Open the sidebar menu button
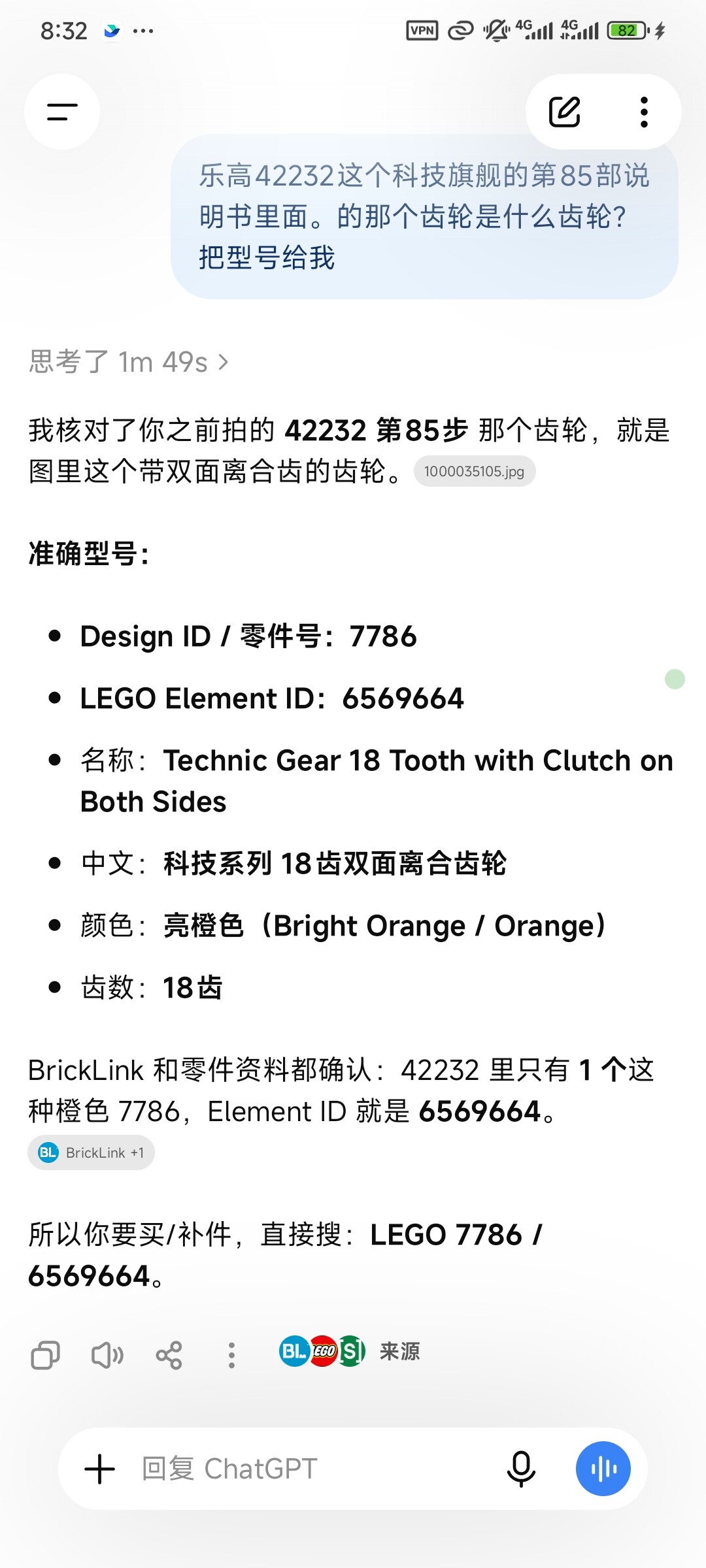 click(x=62, y=112)
